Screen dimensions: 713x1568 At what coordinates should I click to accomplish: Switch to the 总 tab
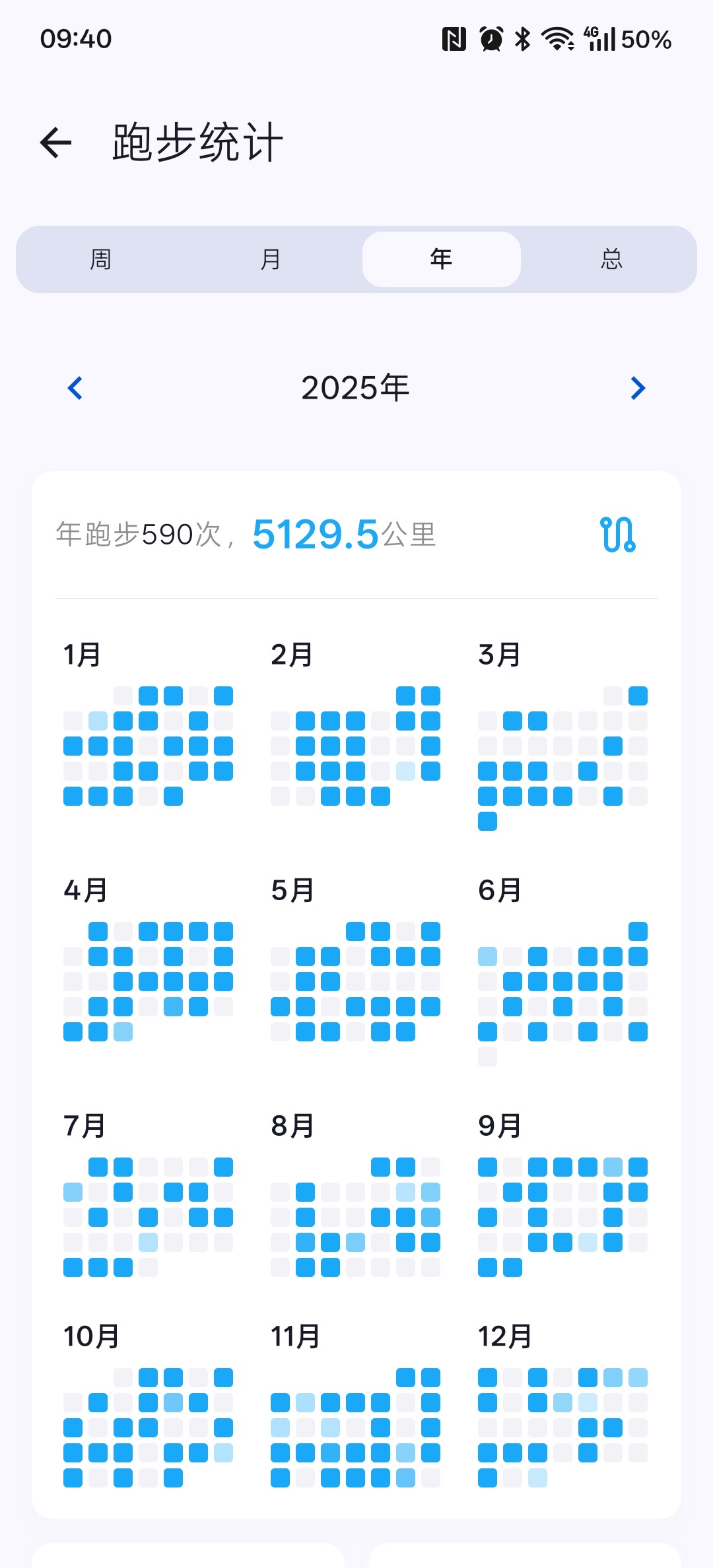click(610, 259)
